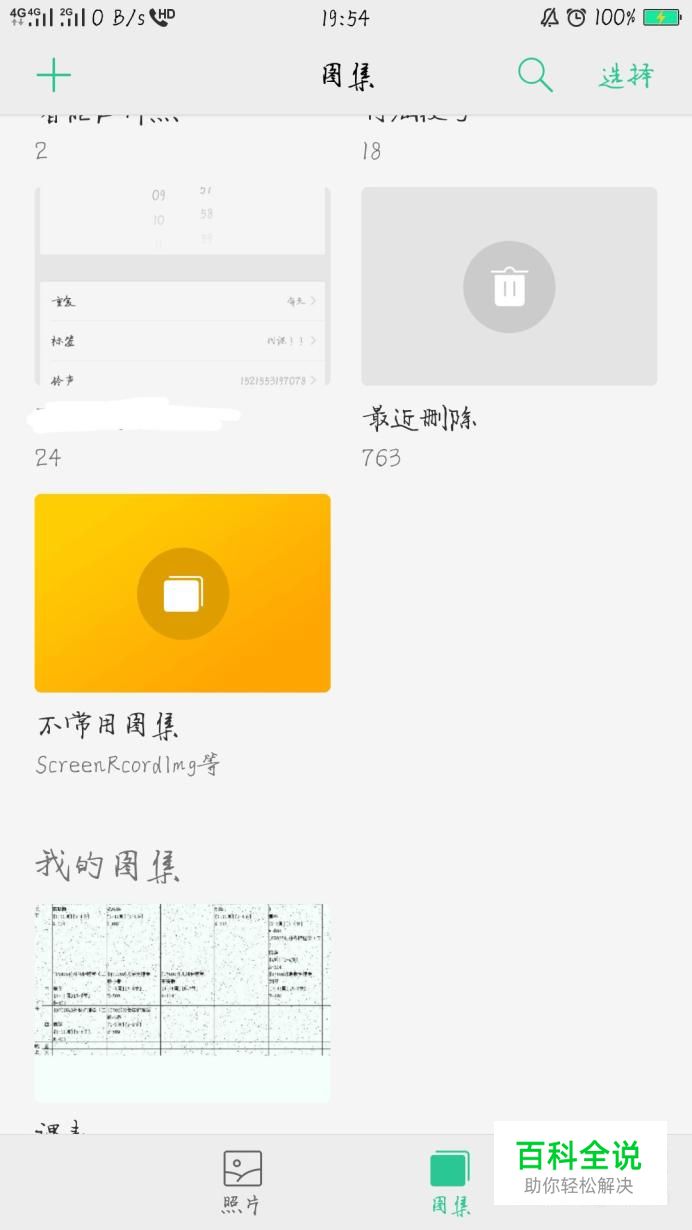Open the 最近删除 recently deleted album
Viewport: 692px width, 1230px height.
point(509,286)
